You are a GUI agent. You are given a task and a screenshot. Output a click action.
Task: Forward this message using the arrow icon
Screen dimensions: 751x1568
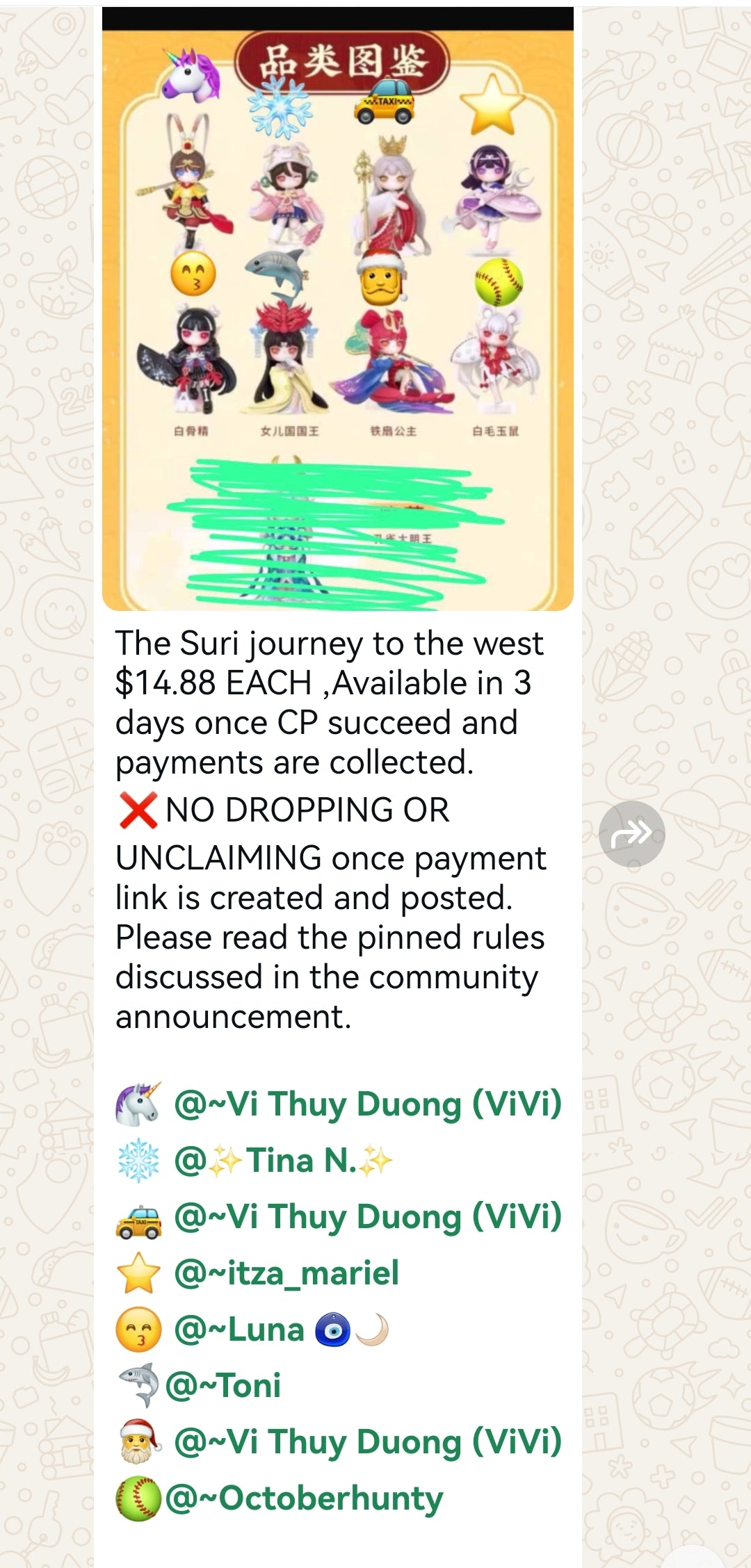pos(631,833)
